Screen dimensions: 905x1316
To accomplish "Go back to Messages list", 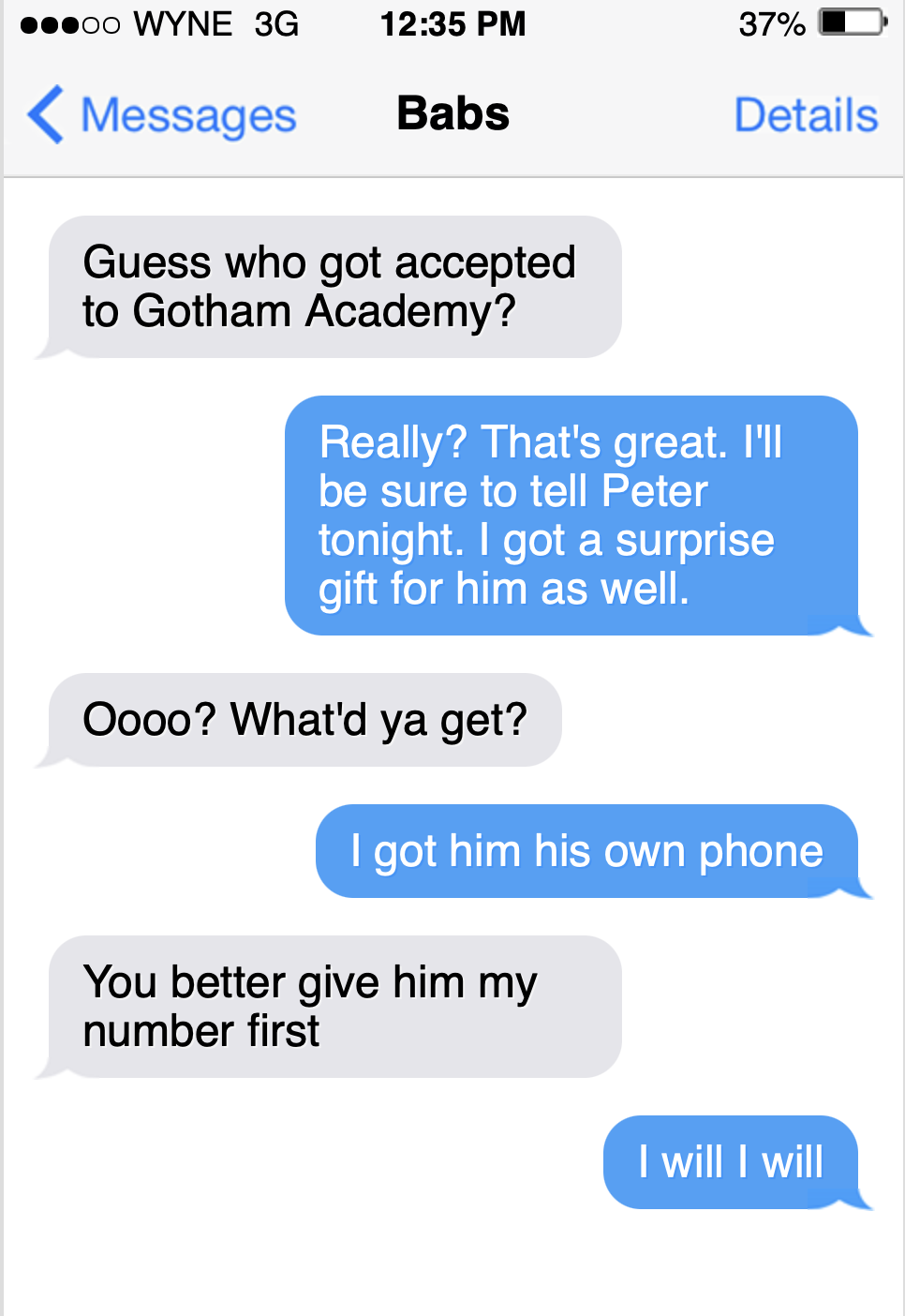I will 161,115.
